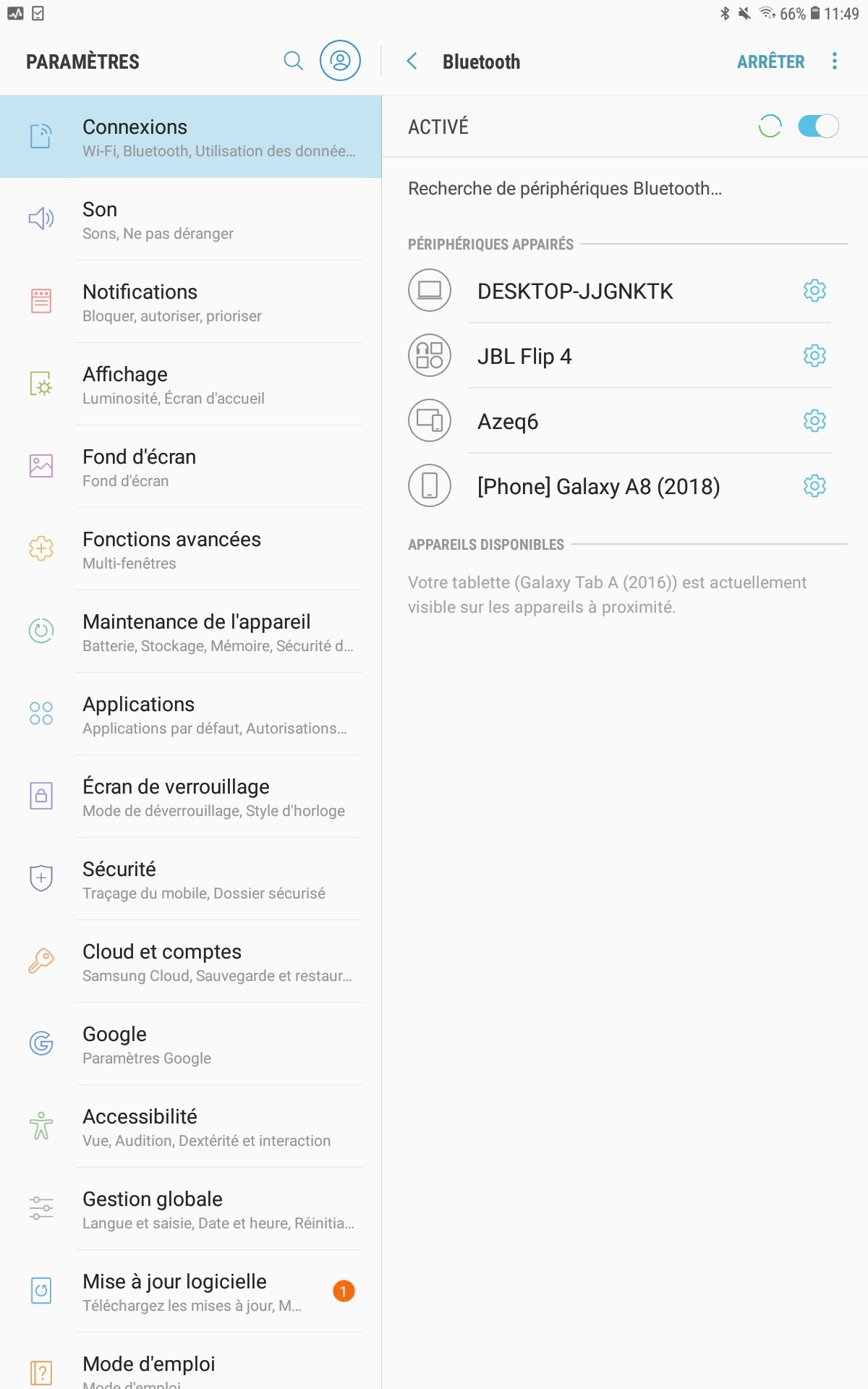Open the Bluetooth overflow menu
Screen dimensions: 868x1389
coord(834,61)
